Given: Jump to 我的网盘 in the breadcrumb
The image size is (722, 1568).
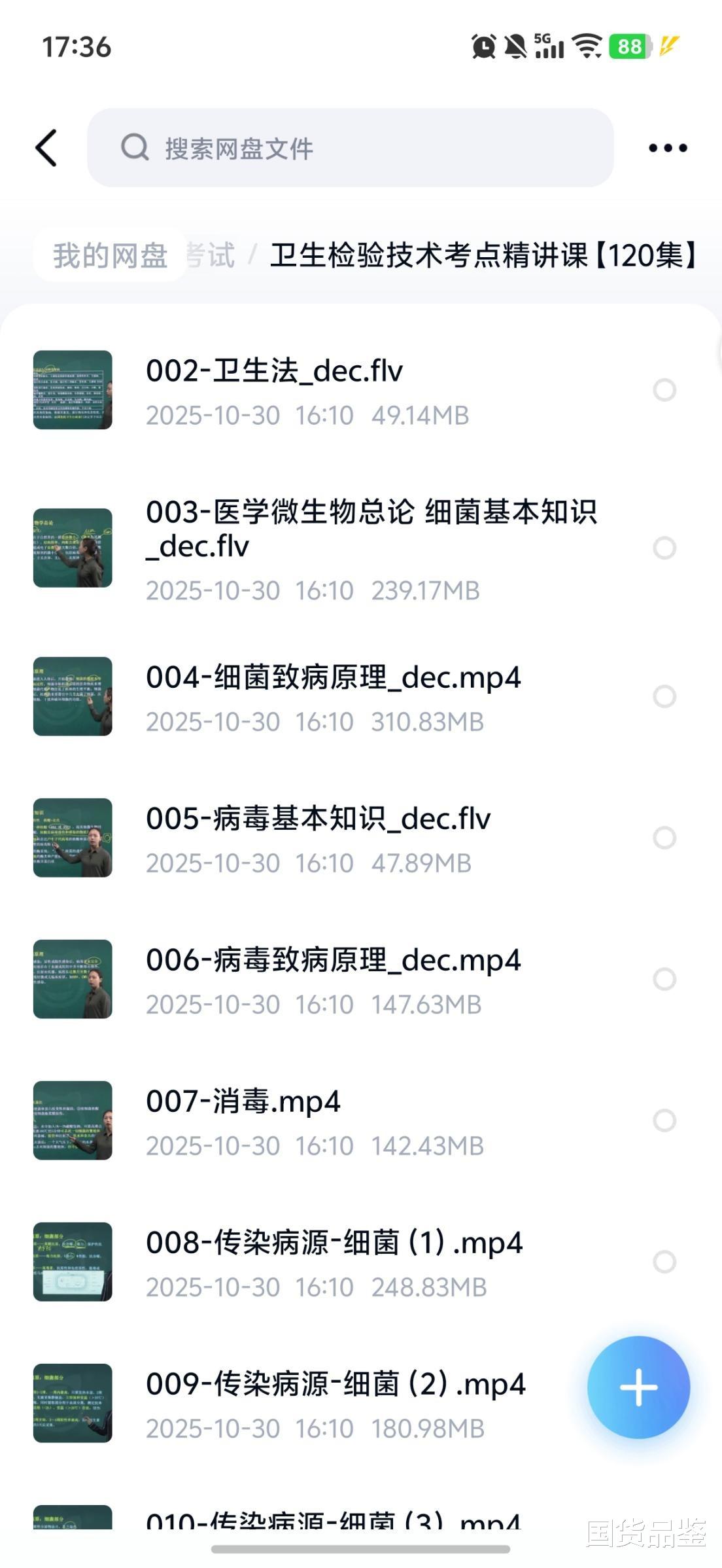Looking at the screenshot, I should [110, 255].
